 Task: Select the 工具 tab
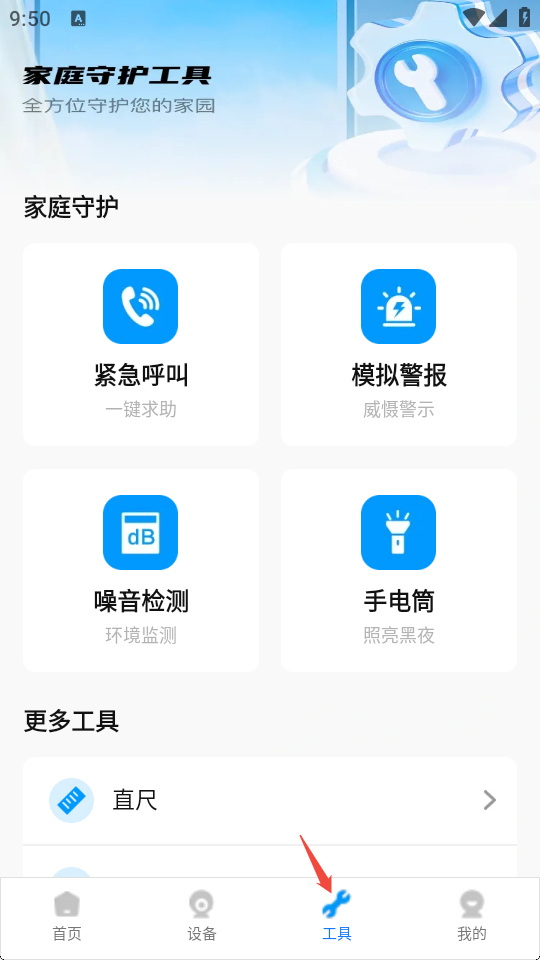tap(337, 917)
